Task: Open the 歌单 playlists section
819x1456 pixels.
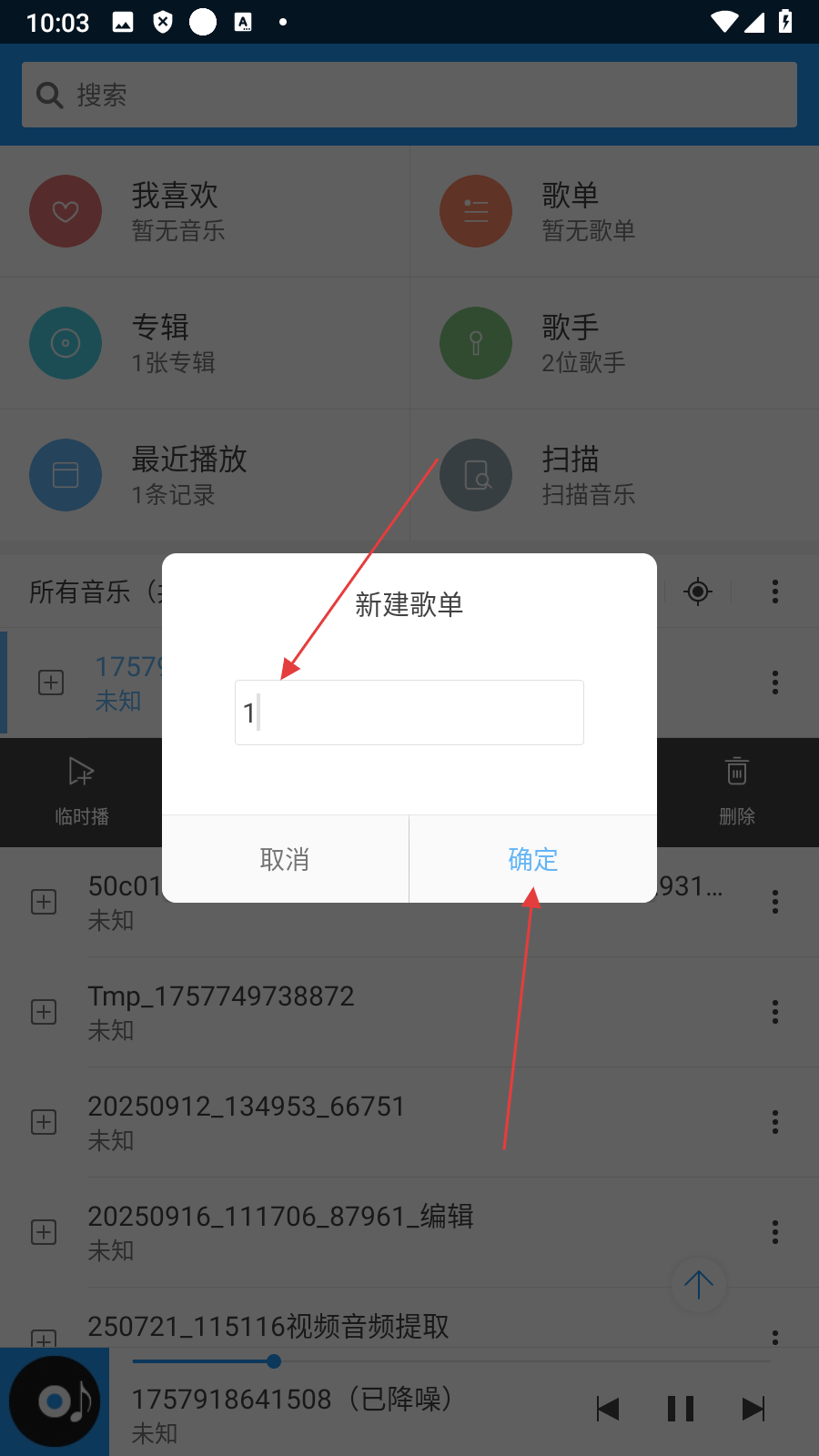Action: [582, 211]
